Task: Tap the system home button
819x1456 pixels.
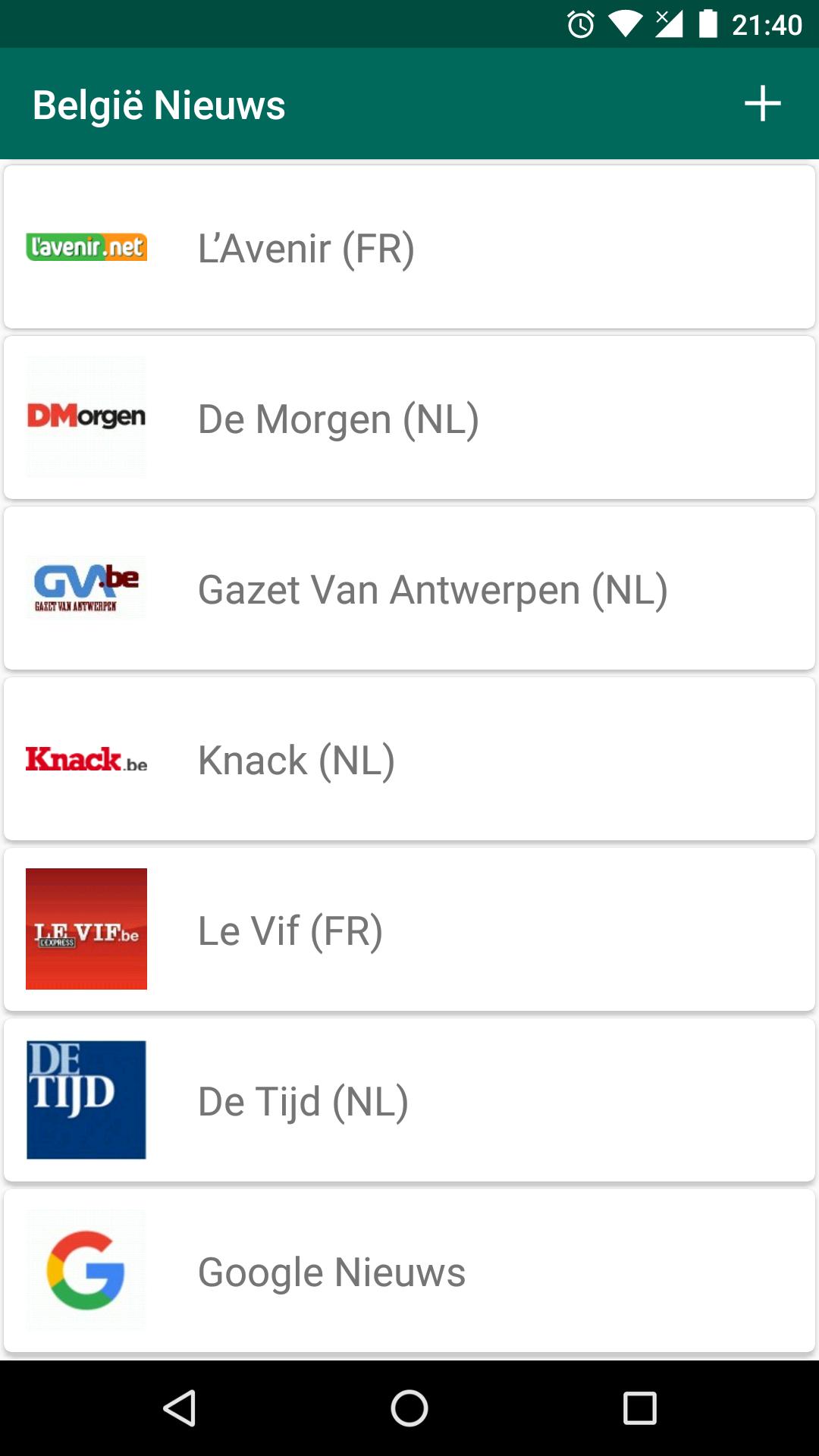Action: [409, 1408]
